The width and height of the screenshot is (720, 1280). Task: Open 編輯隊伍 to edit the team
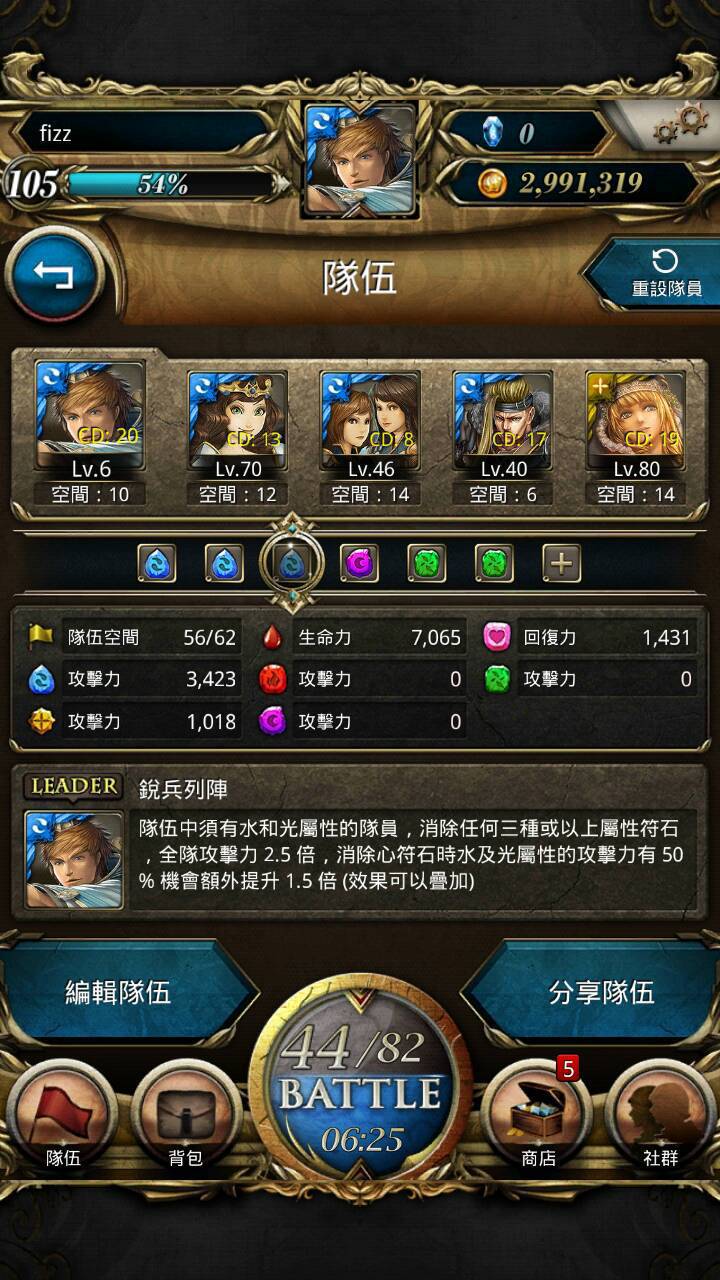pyautogui.click(x=120, y=991)
